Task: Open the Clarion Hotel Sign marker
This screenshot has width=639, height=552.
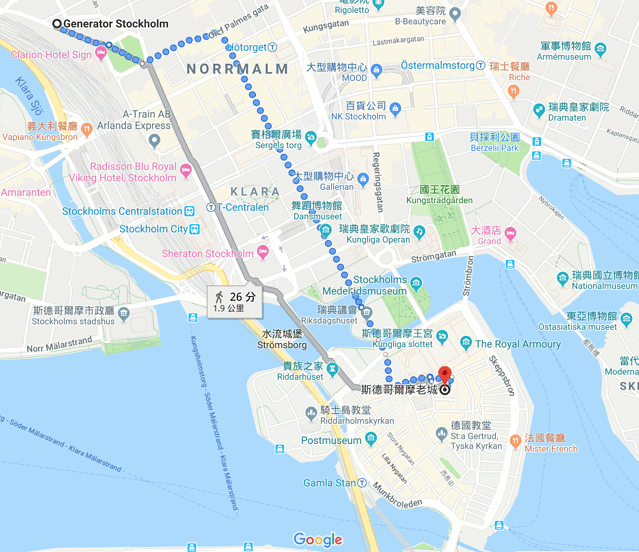Action: point(102,55)
